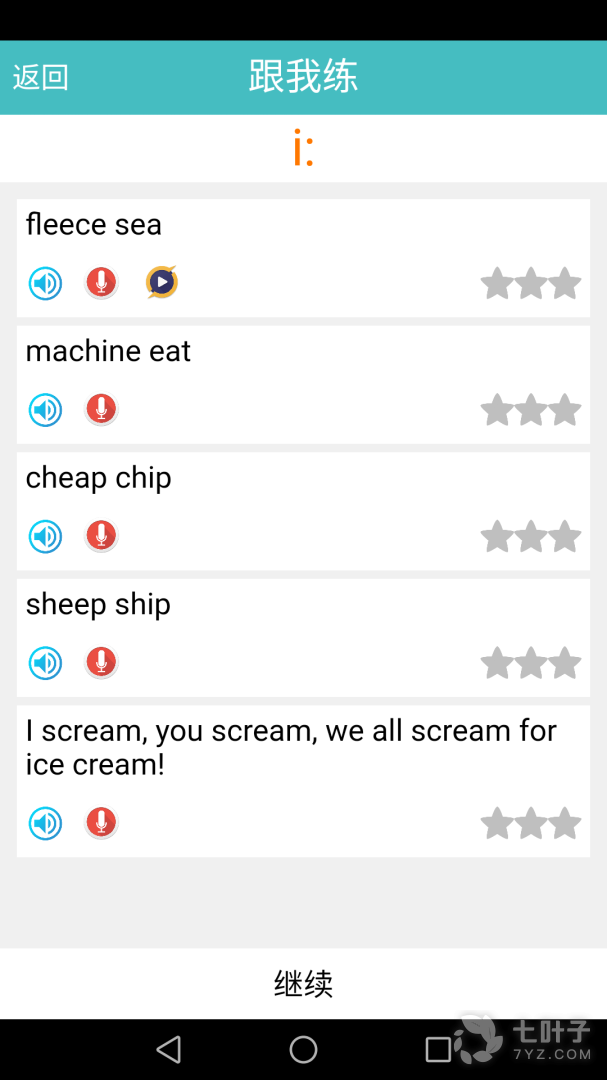Listen to "machine eat" pronunciation
The width and height of the screenshot is (607, 1080).
point(45,410)
